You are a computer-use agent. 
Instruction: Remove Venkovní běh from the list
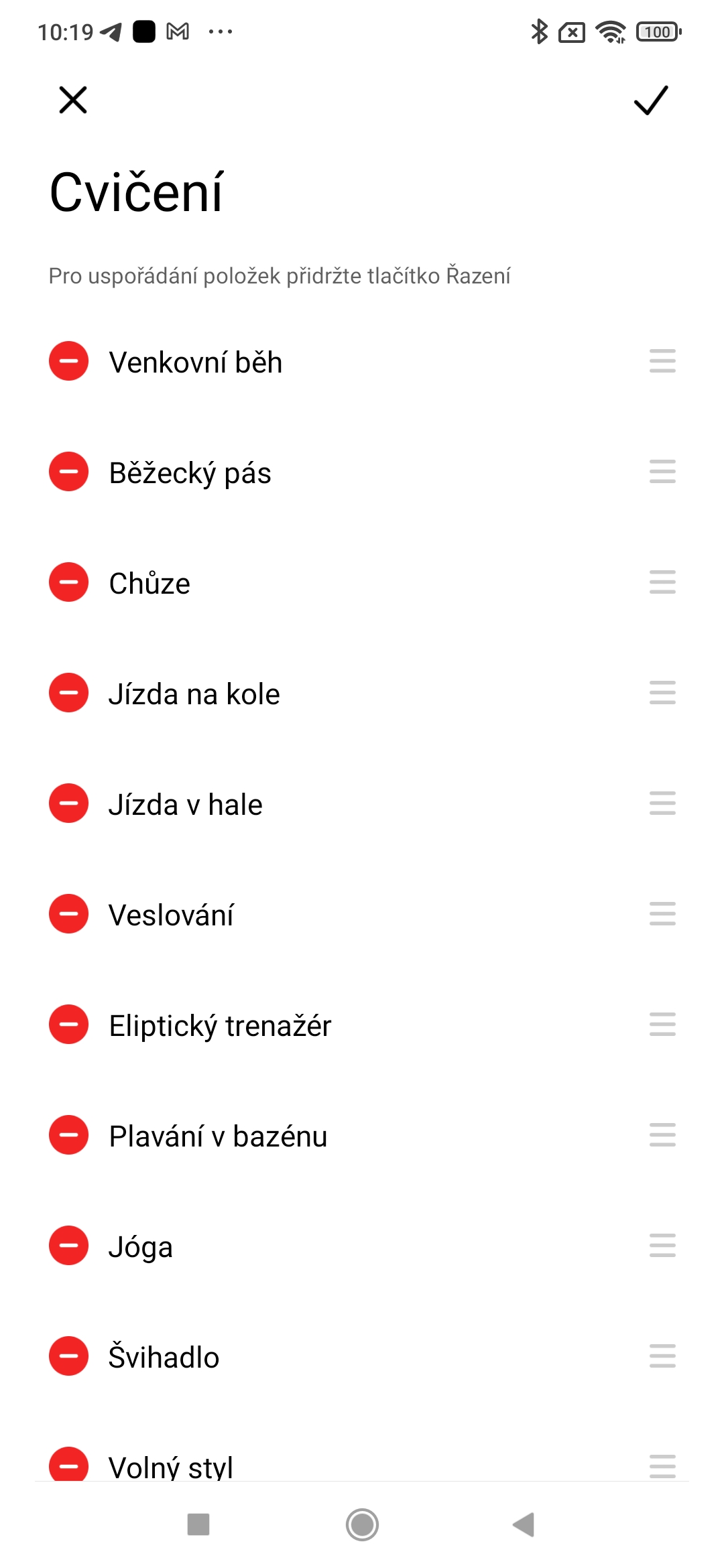pyautogui.click(x=68, y=361)
